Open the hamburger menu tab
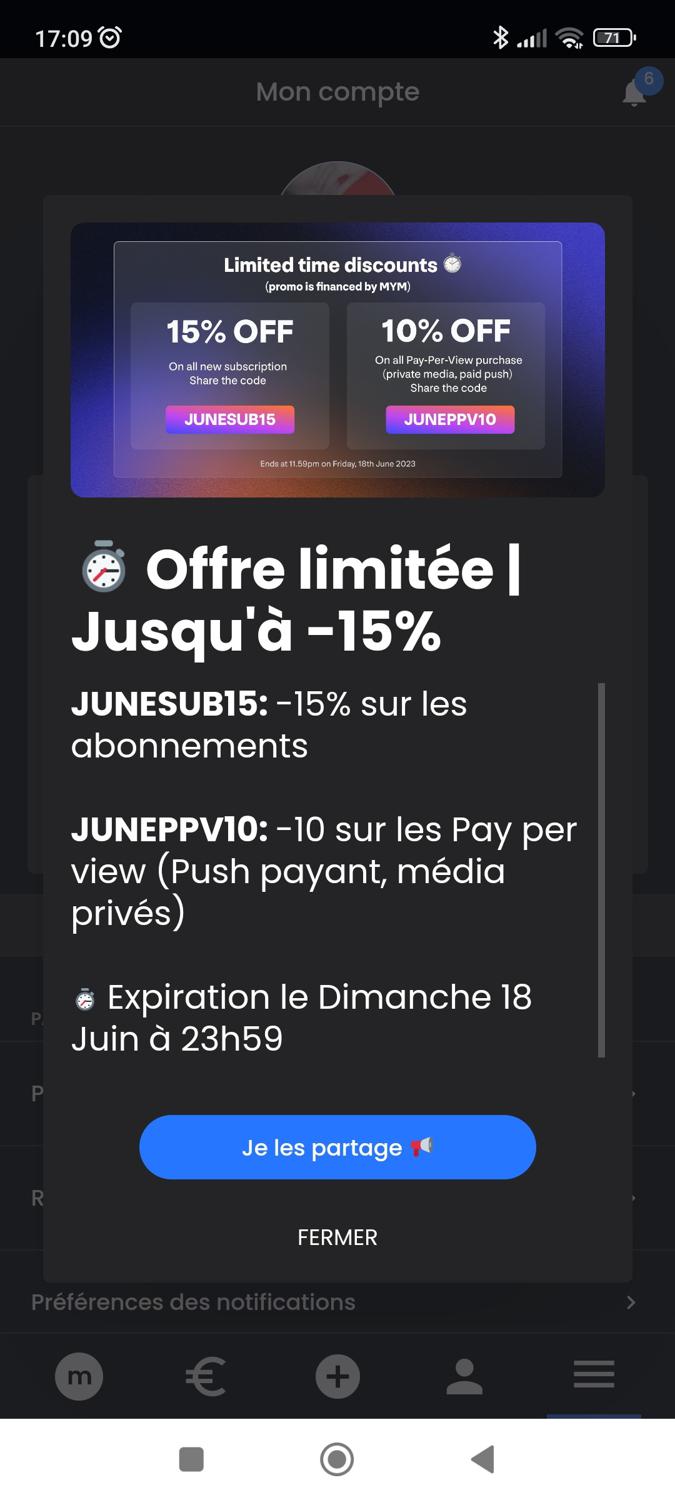This screenshot has height=1500, width=675. click(x=593, y=1377)
